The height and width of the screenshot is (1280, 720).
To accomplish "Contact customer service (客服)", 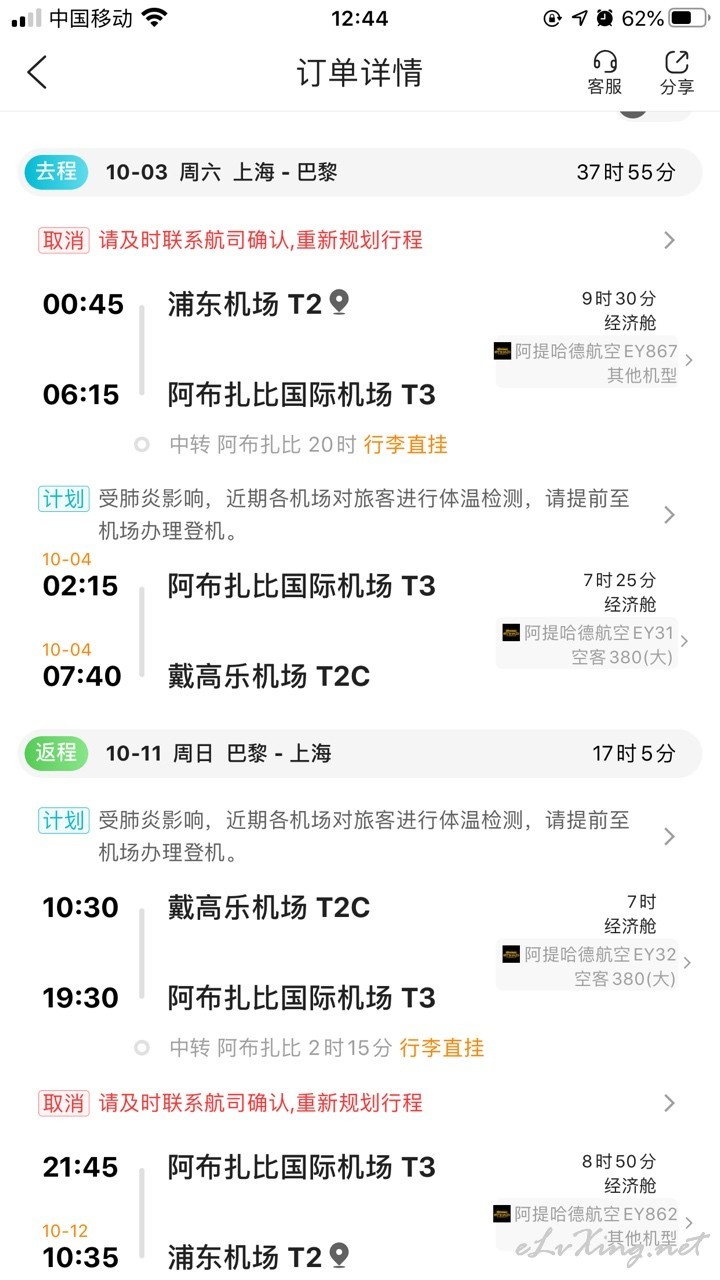I will (x=604, y=73).
